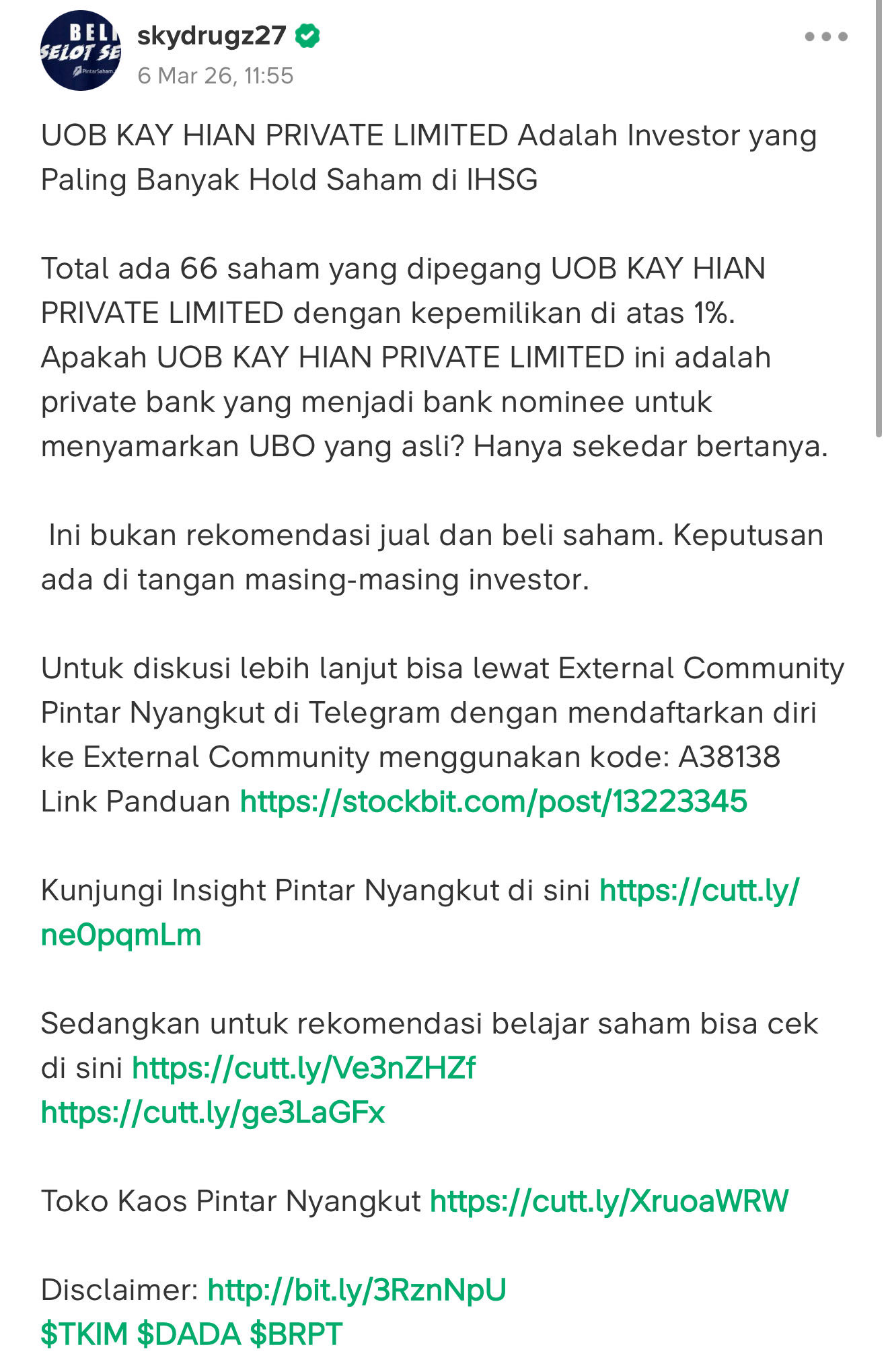This screenshot has height=1372, width=888.
Task: Open the cutt.ly/ge3LaGFx link
Action: point(213,1112)
